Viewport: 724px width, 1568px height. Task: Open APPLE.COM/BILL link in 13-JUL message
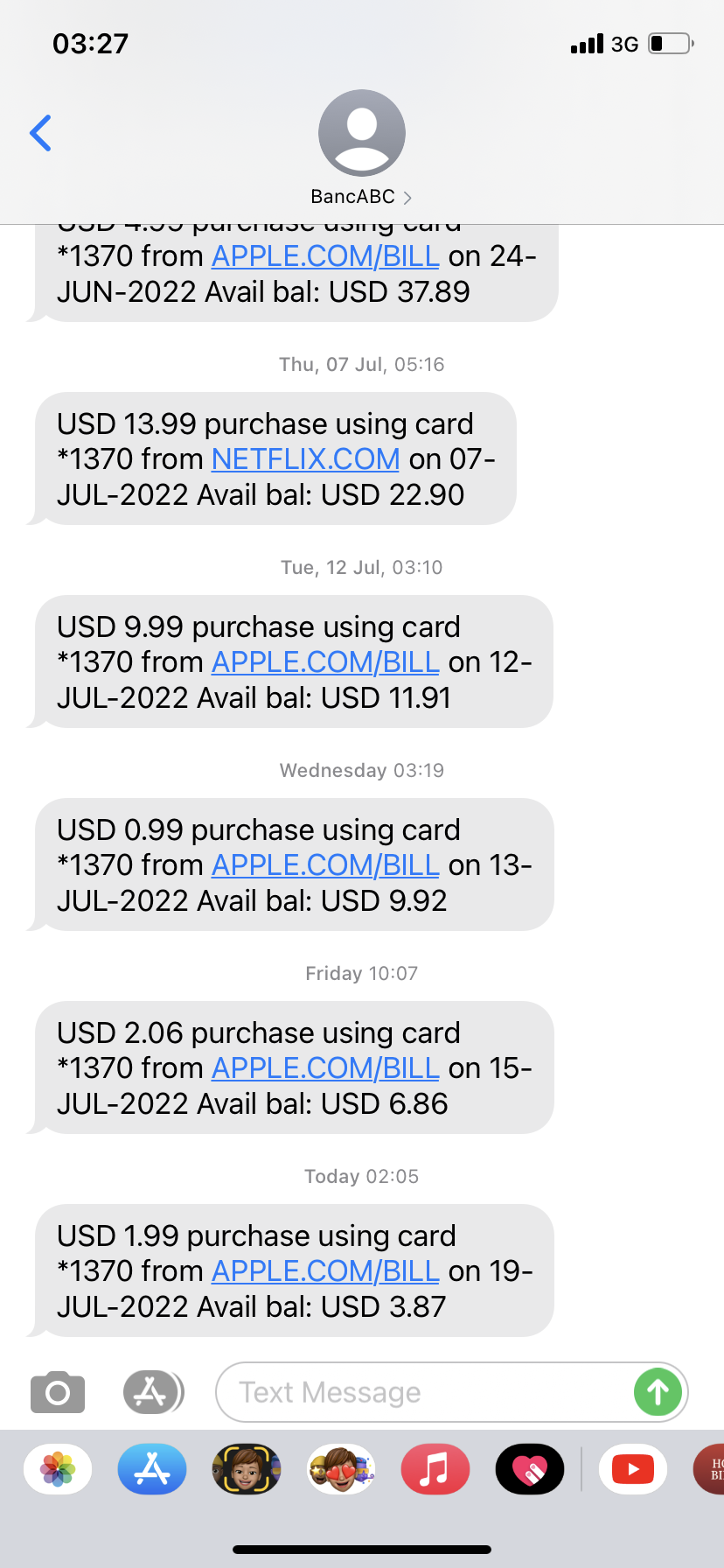point(325,865)
